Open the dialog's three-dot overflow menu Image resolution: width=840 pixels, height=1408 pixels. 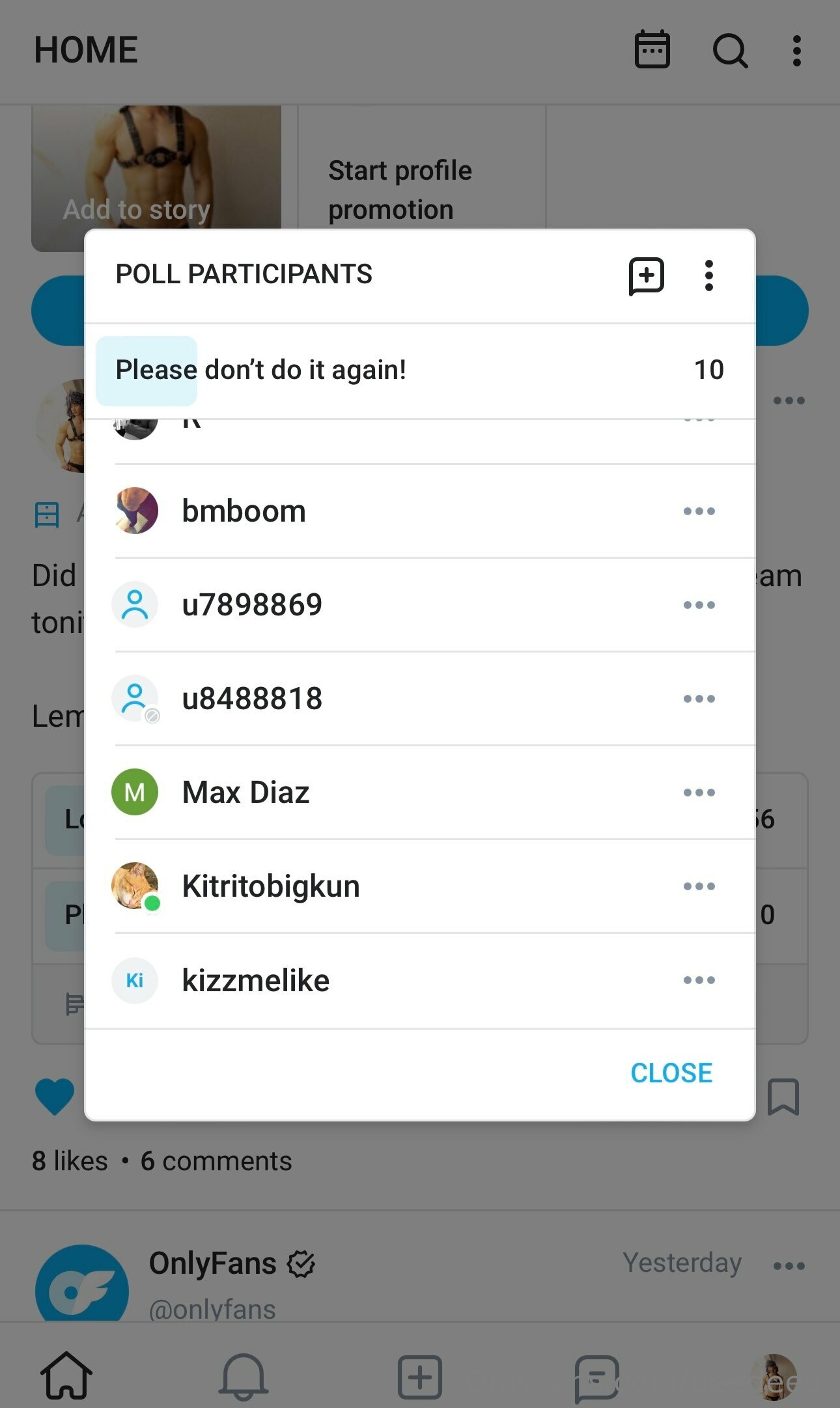click(708, 275)
